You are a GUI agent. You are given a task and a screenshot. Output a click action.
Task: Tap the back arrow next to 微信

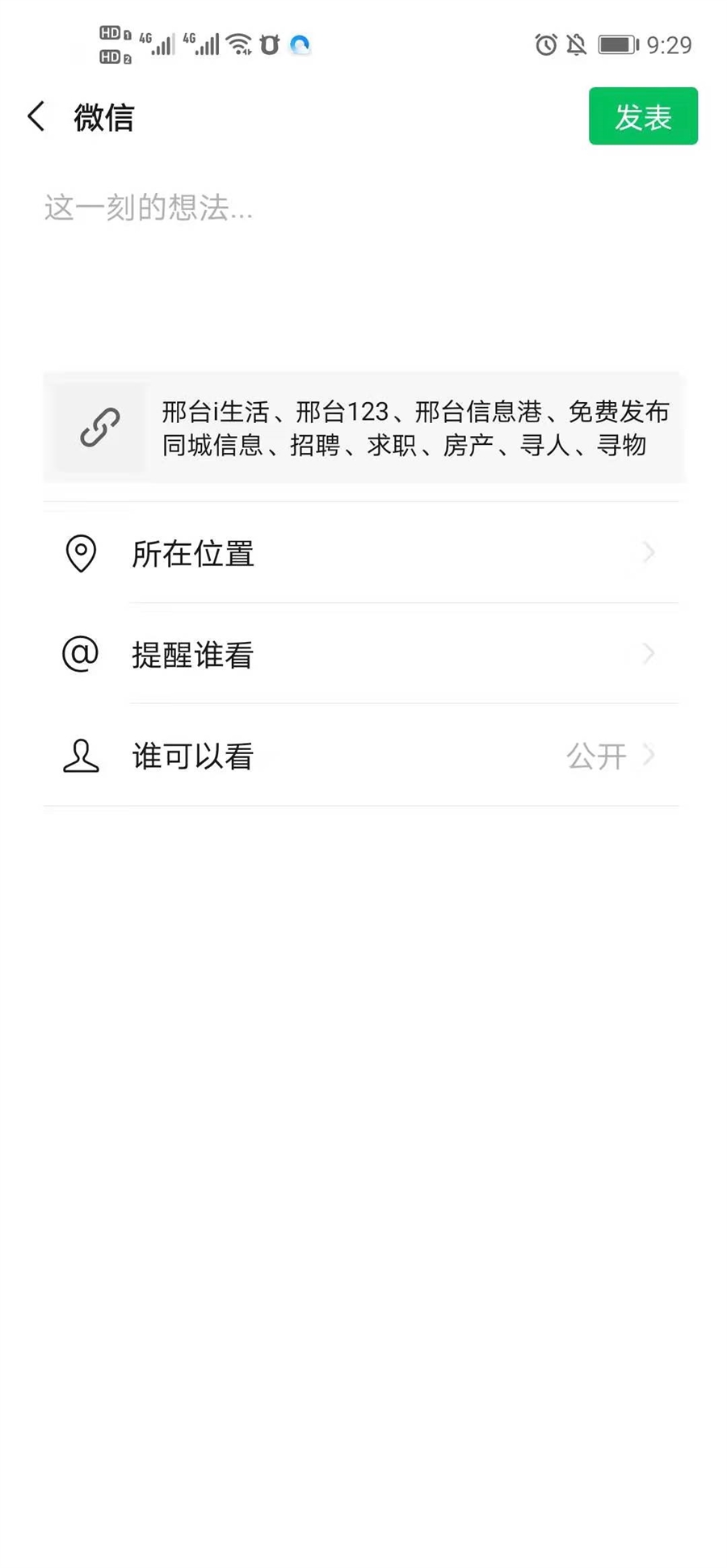[x=36, y=117]
